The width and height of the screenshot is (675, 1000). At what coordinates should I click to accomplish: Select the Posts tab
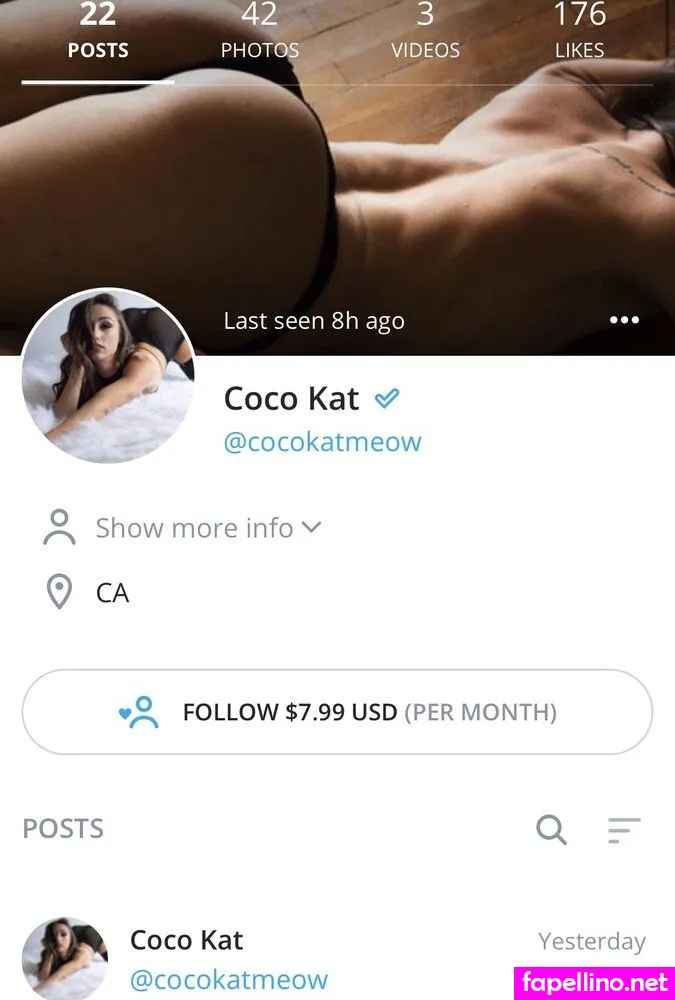pyautogui.click(x=98, y=32)
